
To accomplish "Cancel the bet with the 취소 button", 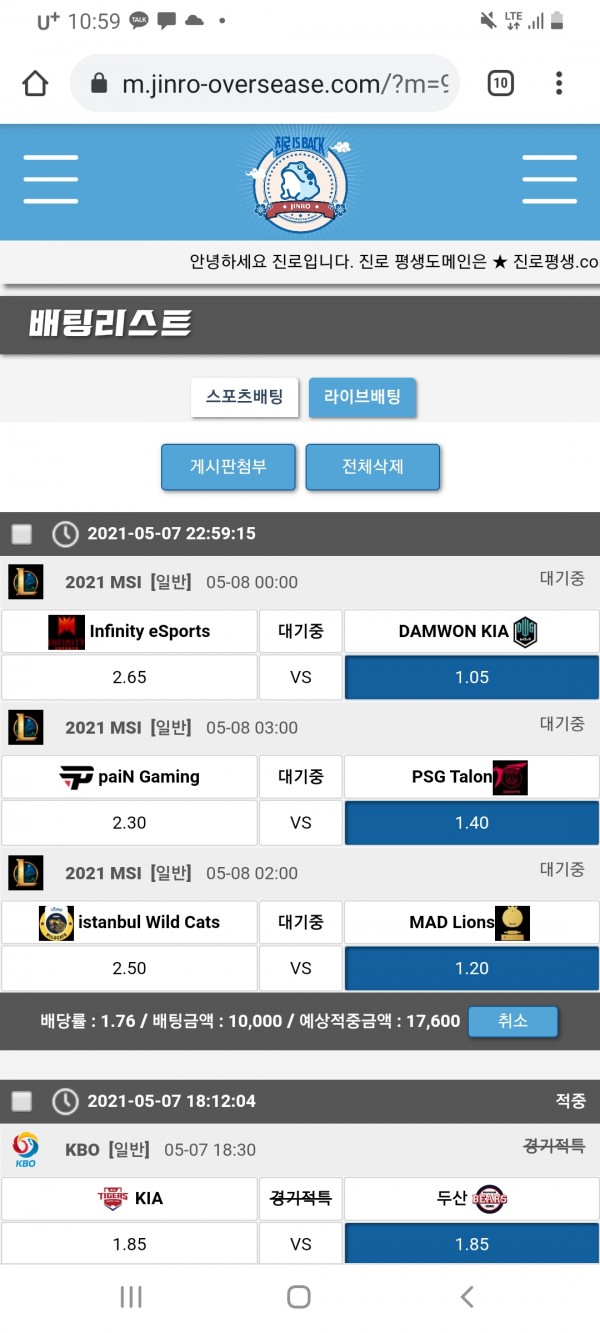I will pyautogui.click(x=512, y=1021).
